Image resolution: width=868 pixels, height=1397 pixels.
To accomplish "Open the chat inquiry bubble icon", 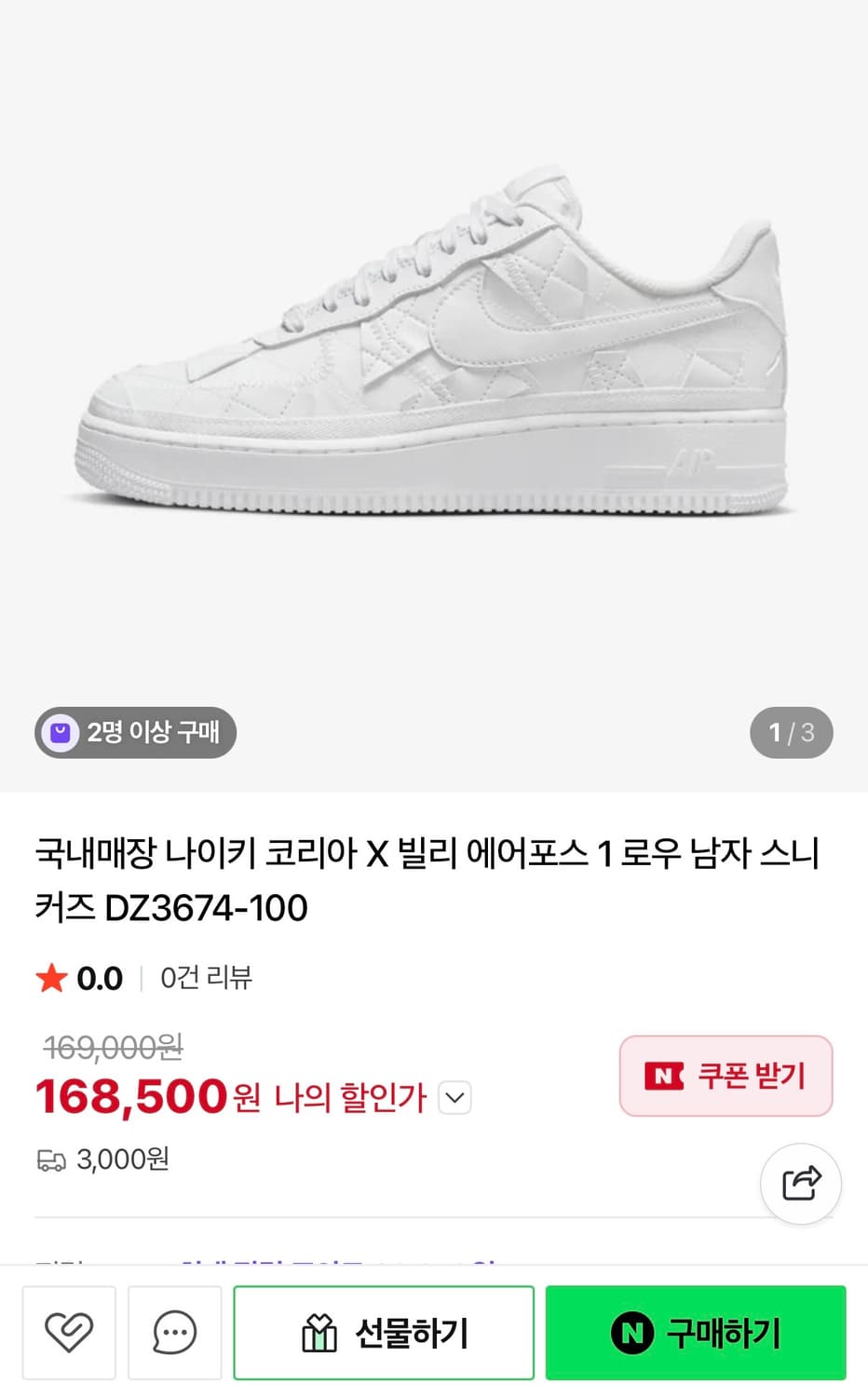I will [175, 1332].
